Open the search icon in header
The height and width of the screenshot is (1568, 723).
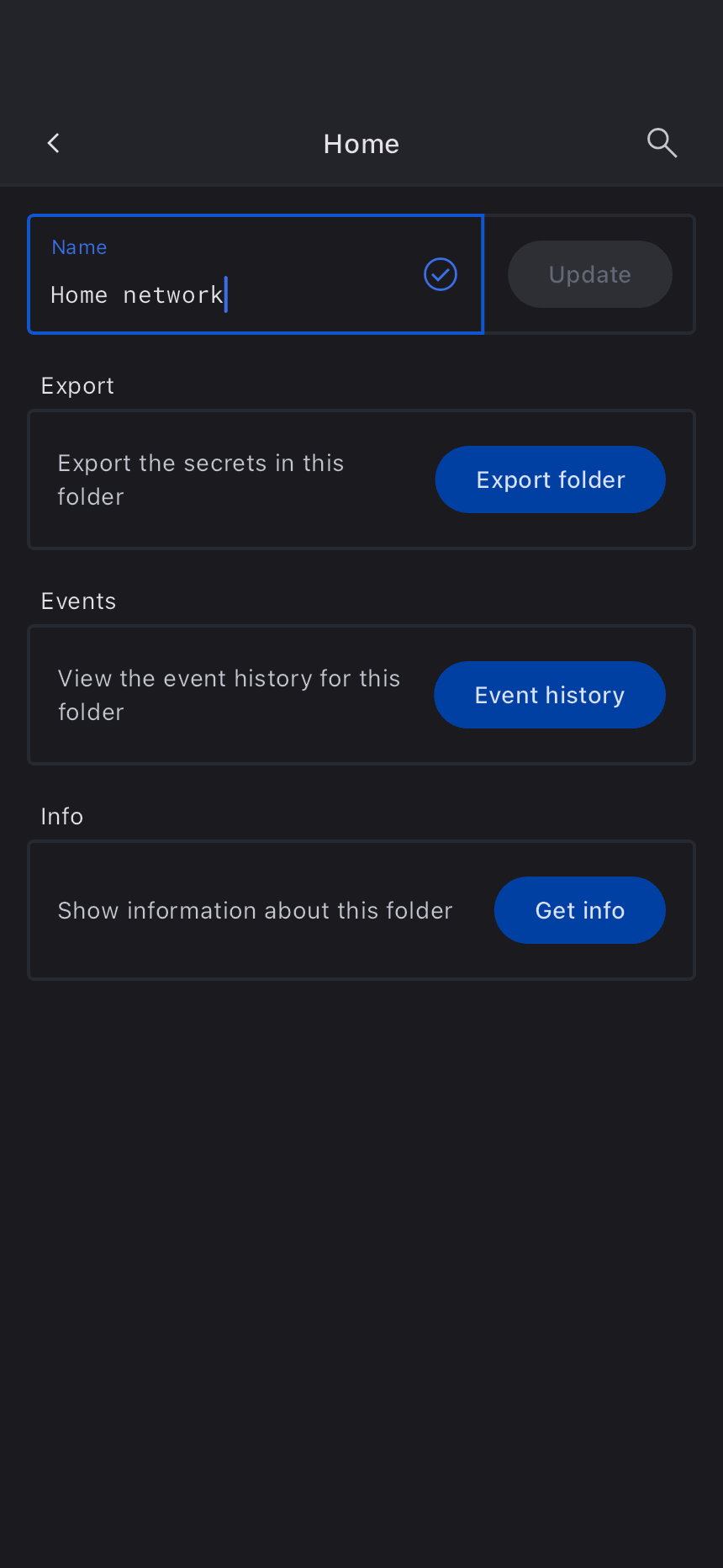[662, 143]
